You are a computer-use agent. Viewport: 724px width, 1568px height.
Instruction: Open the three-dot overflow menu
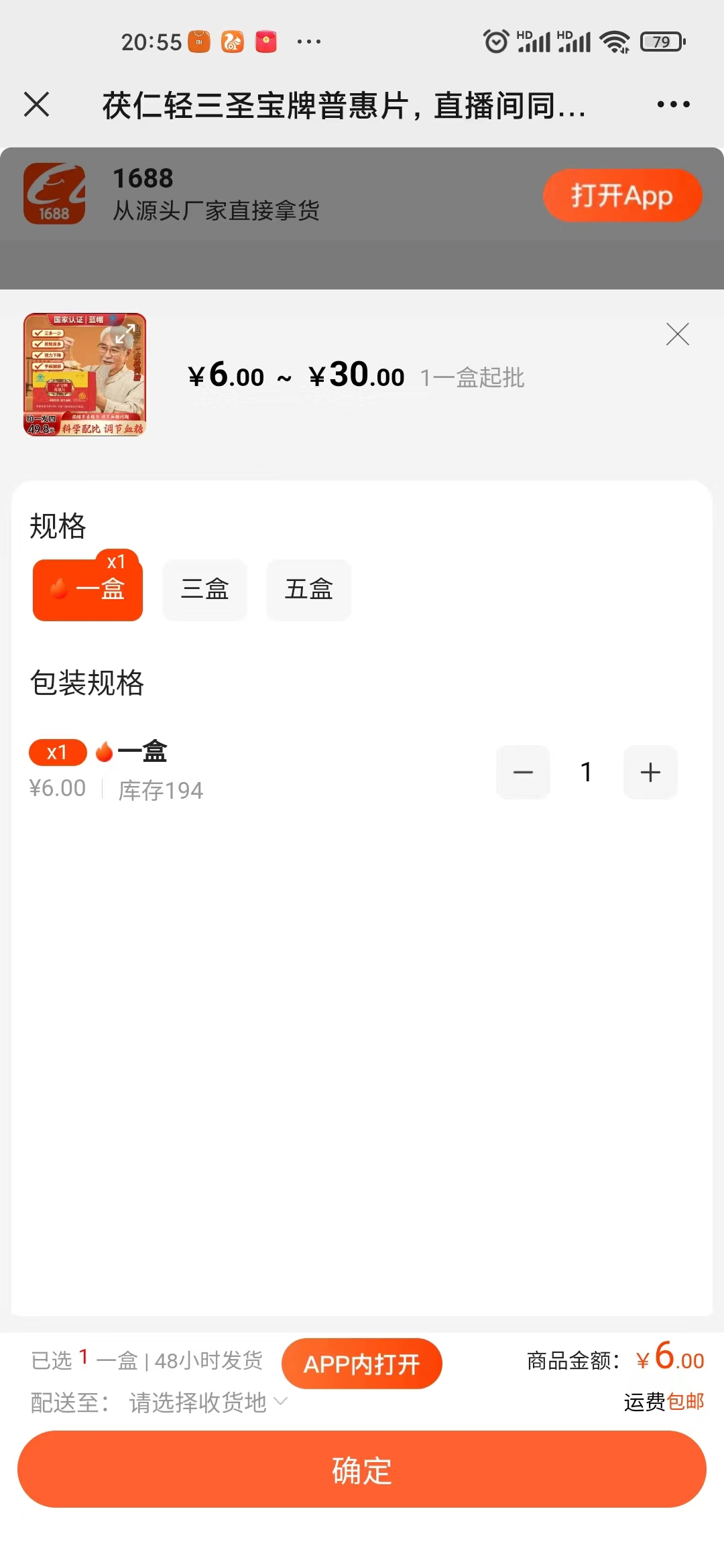[x=673, y=105]
